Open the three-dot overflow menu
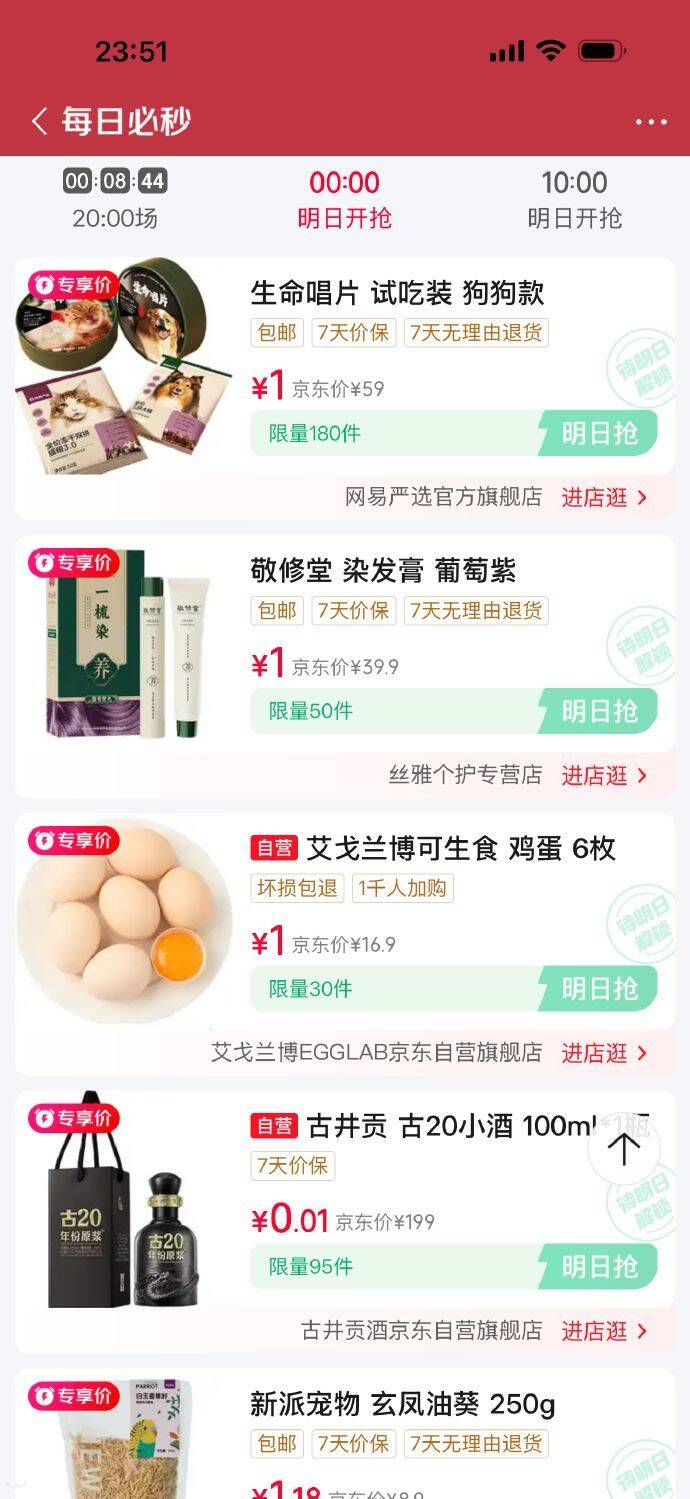This screenshot has width=690, height=1499. coord(651,122)
